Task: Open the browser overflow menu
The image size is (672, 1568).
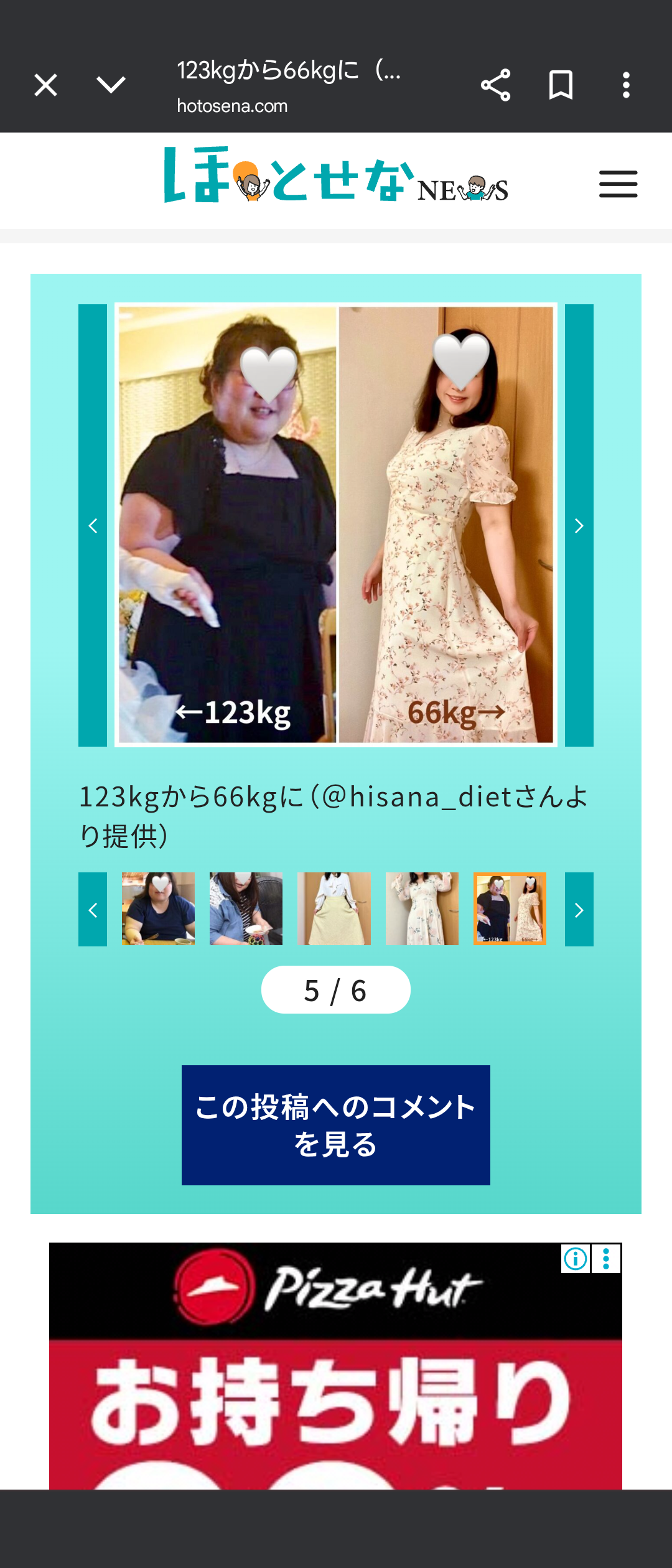Action: (x=626, y=85)
